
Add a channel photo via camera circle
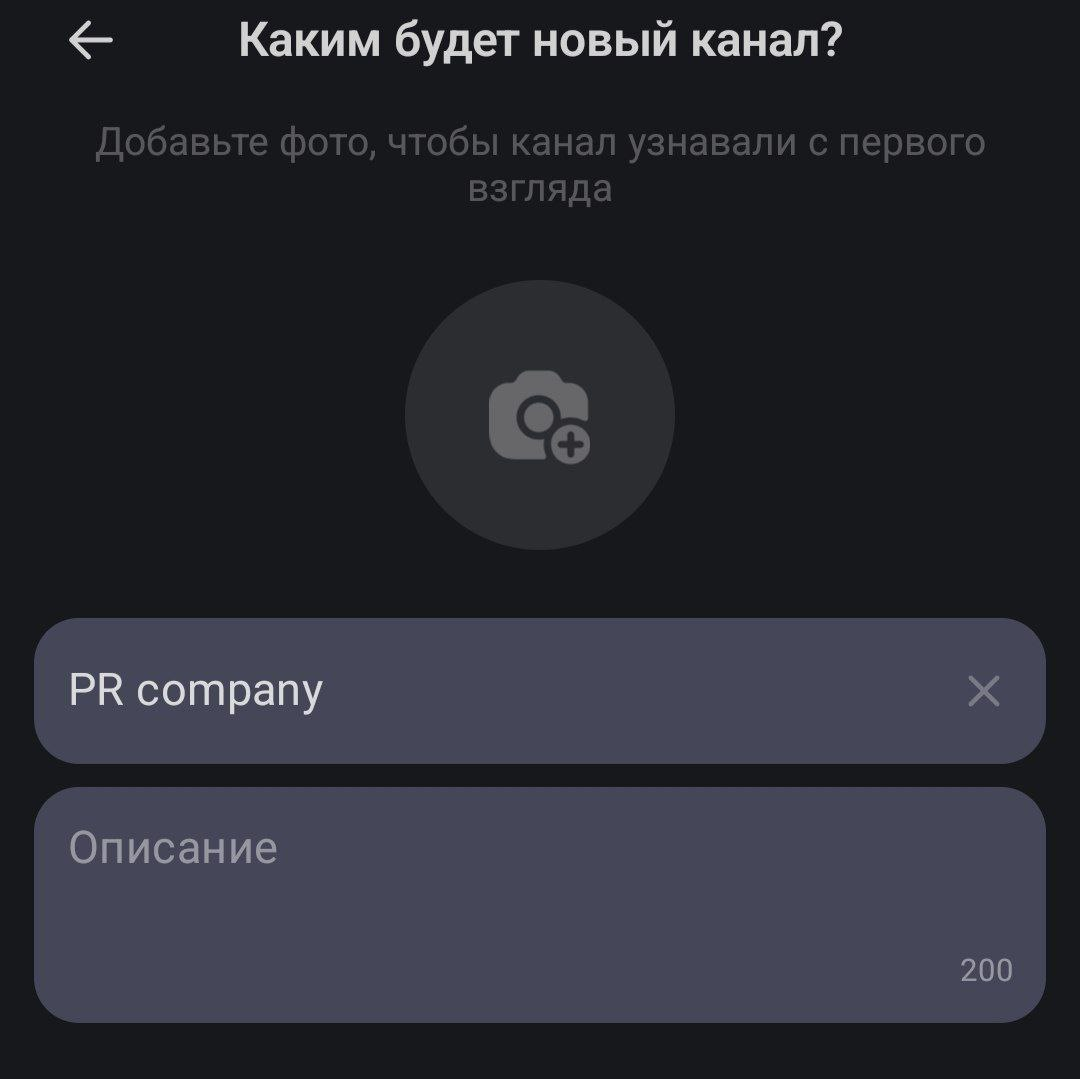[x=539, y=415]
